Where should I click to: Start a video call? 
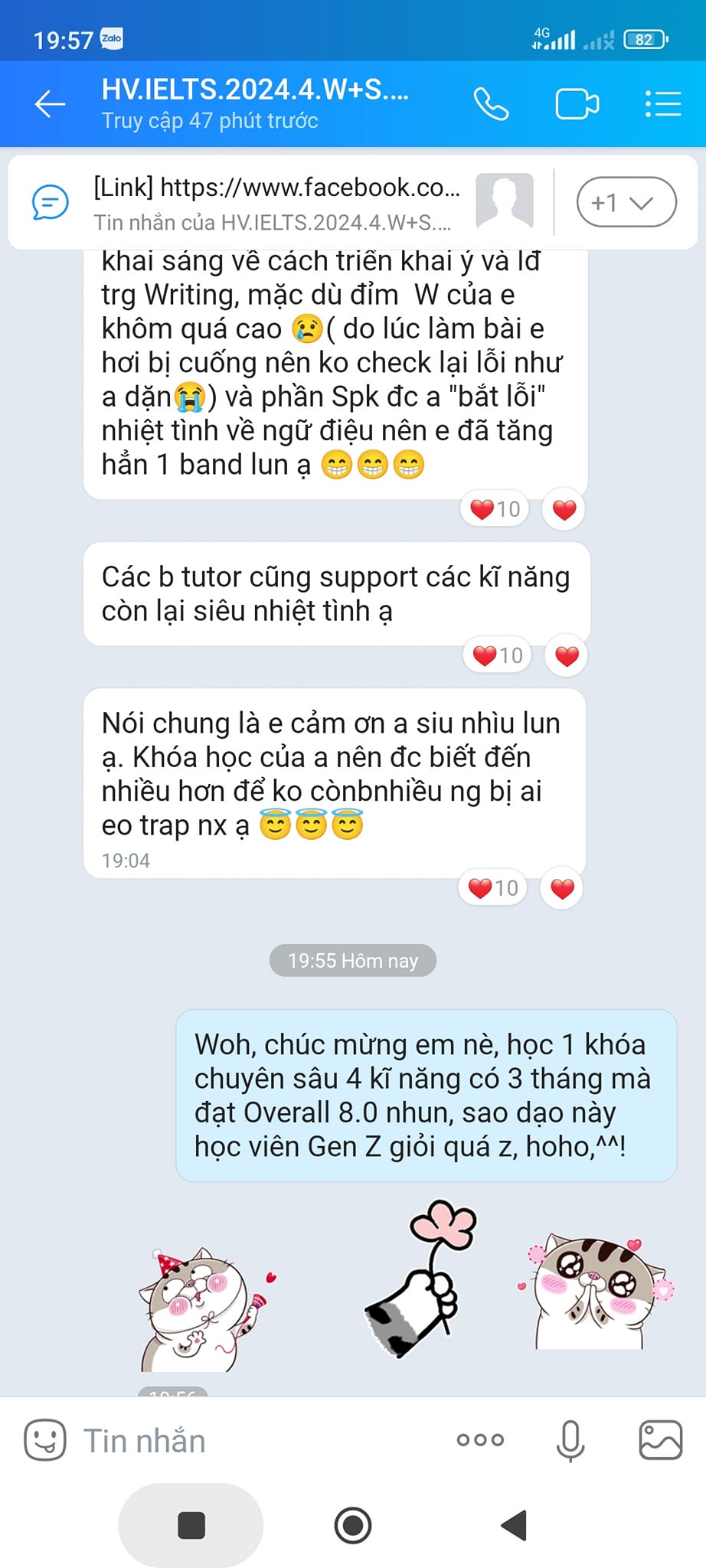click(x=577, y=104)
